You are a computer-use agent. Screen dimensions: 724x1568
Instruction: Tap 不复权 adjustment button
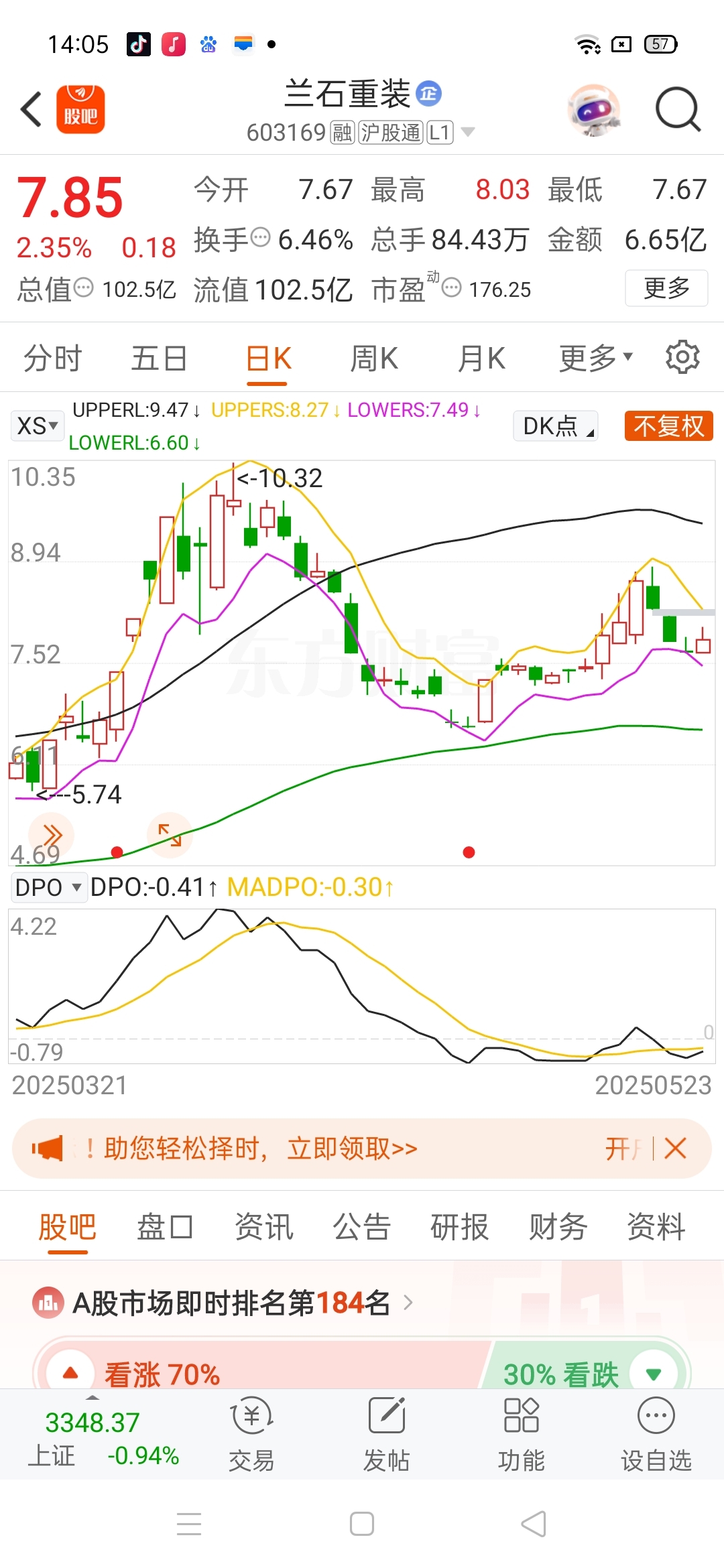click(668, 426)
